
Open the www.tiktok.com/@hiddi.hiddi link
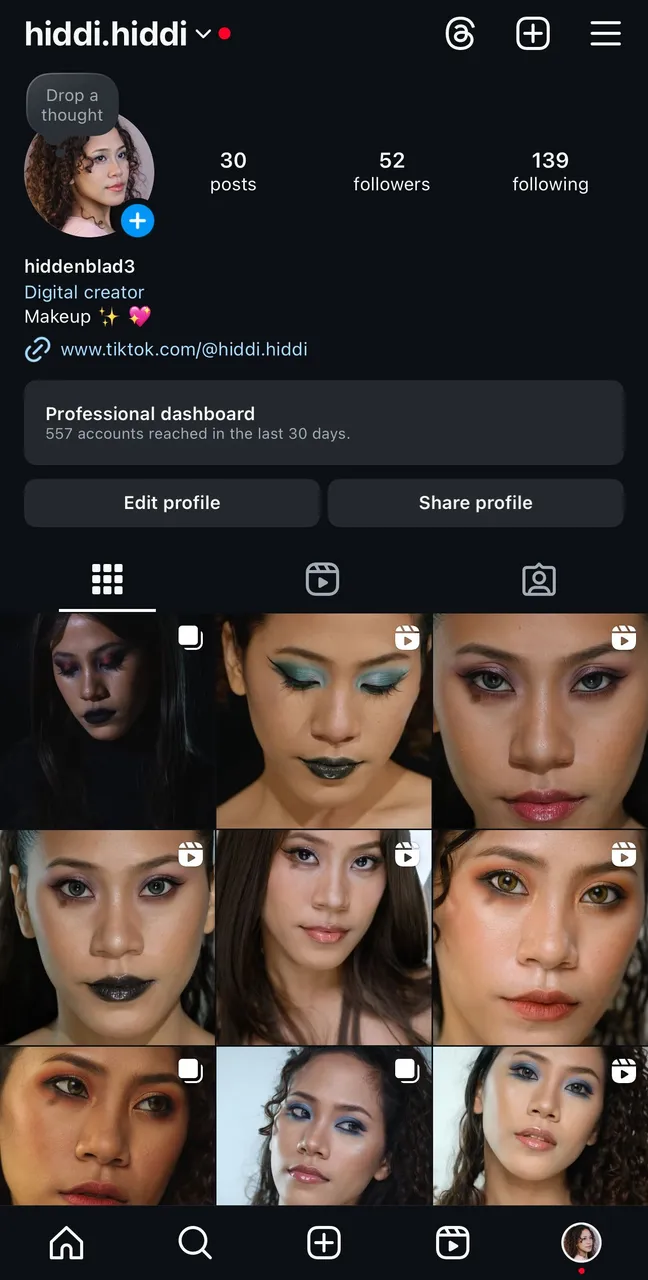tap(184, 349)
